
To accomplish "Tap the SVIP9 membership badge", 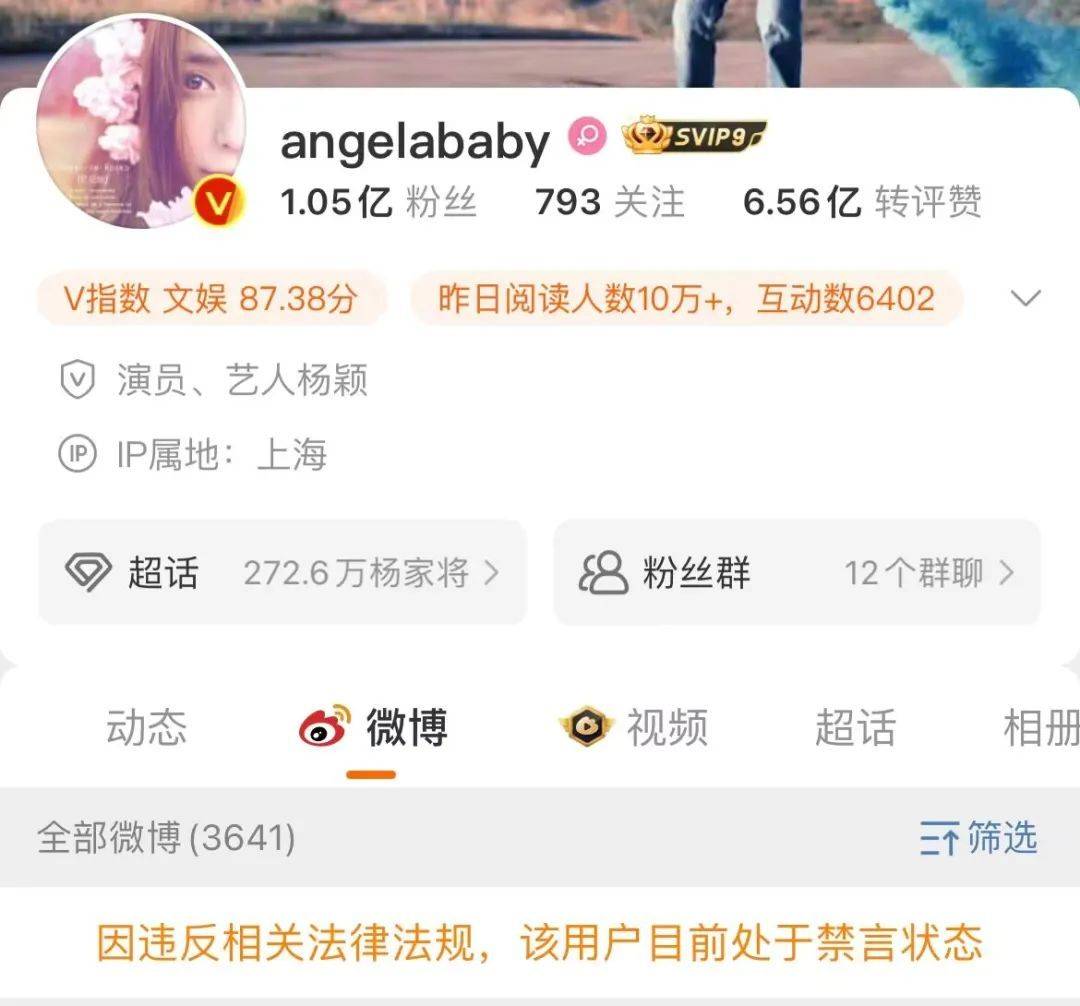I will click(x=694, y=136).
